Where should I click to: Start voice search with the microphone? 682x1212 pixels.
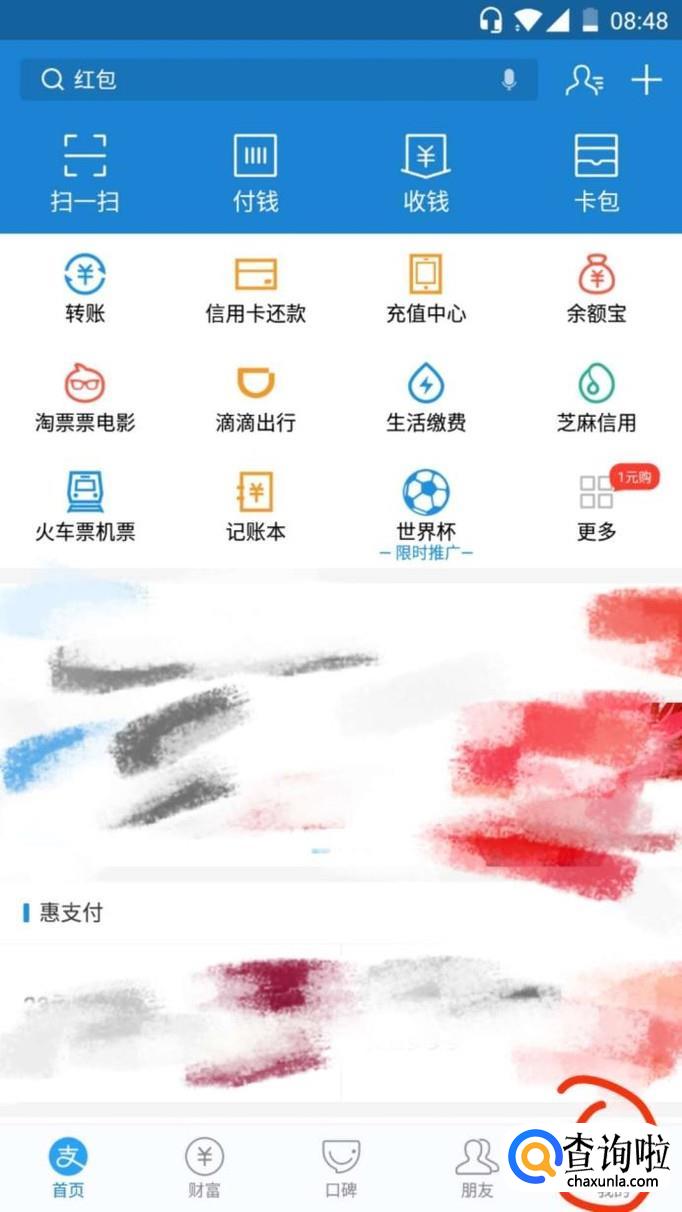tap(509, 80)
